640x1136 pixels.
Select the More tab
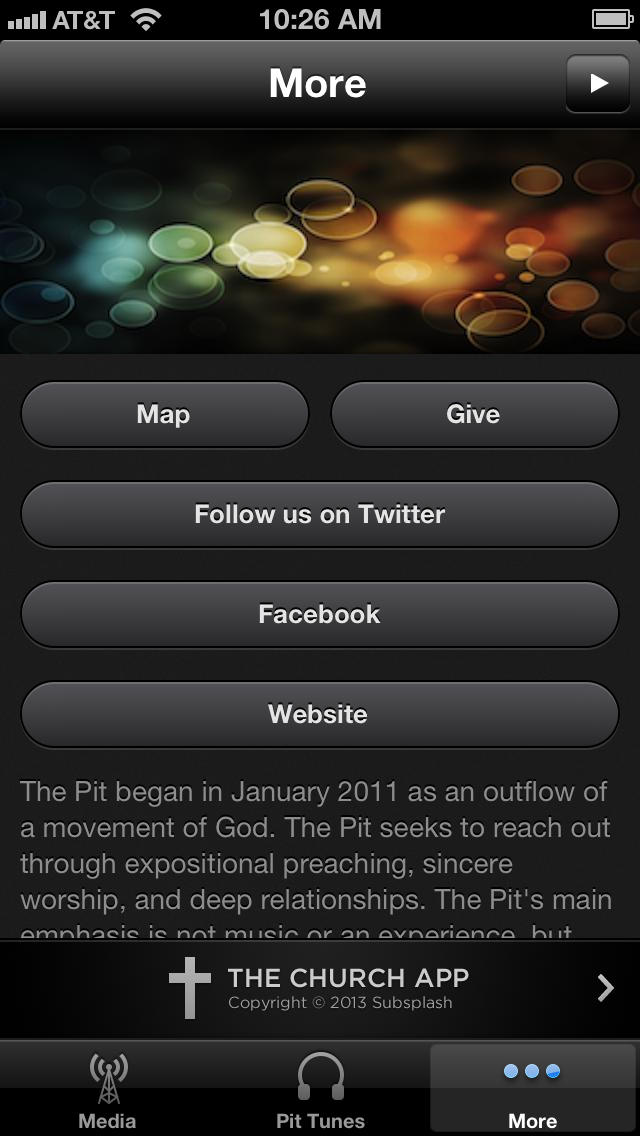coord(532,1090)
